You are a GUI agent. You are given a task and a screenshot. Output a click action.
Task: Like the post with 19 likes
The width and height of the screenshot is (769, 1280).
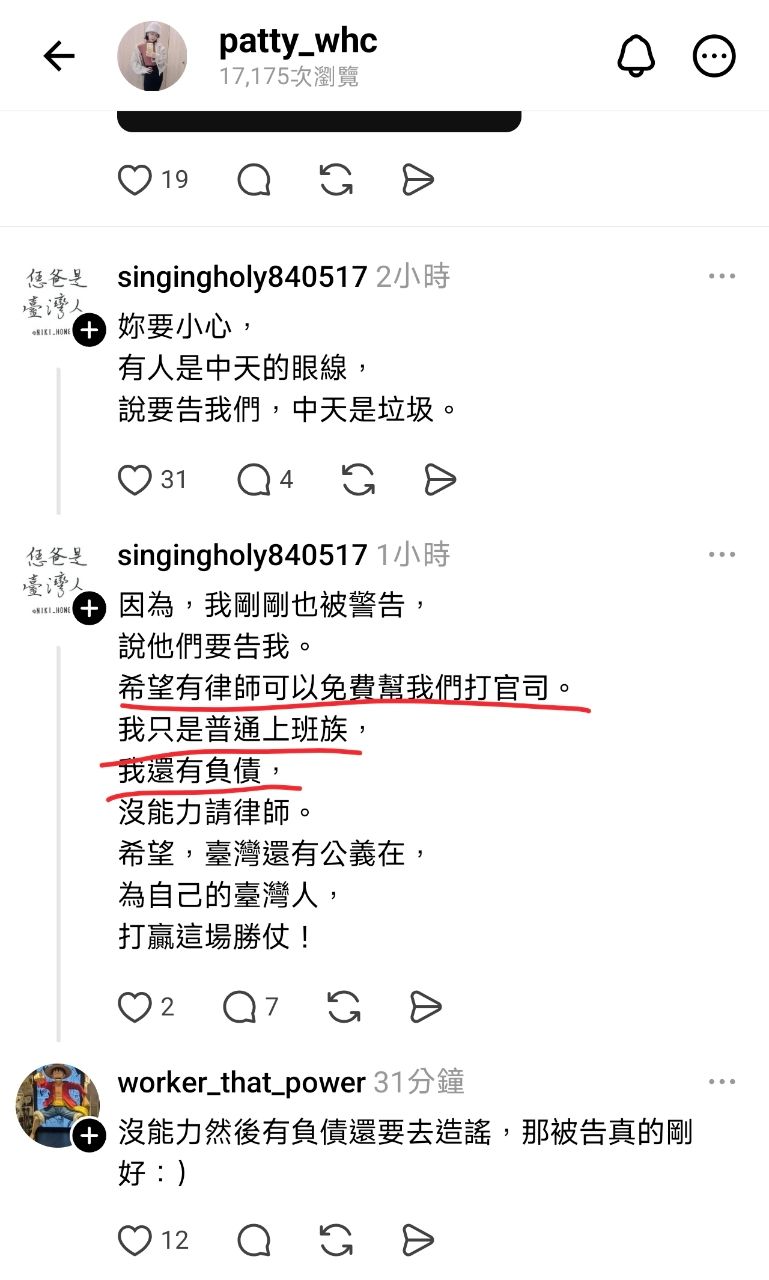135,180
